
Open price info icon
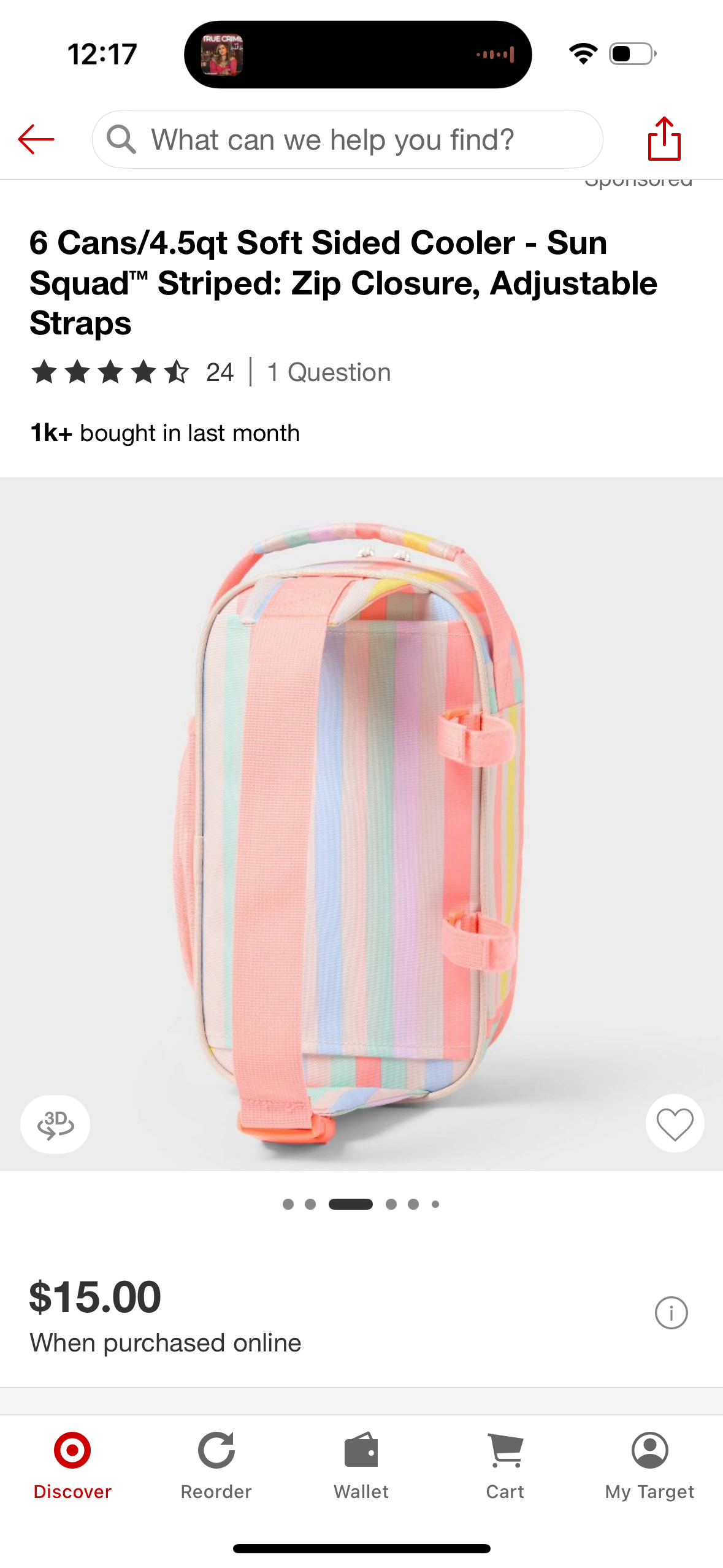(x=671, y=1313)
